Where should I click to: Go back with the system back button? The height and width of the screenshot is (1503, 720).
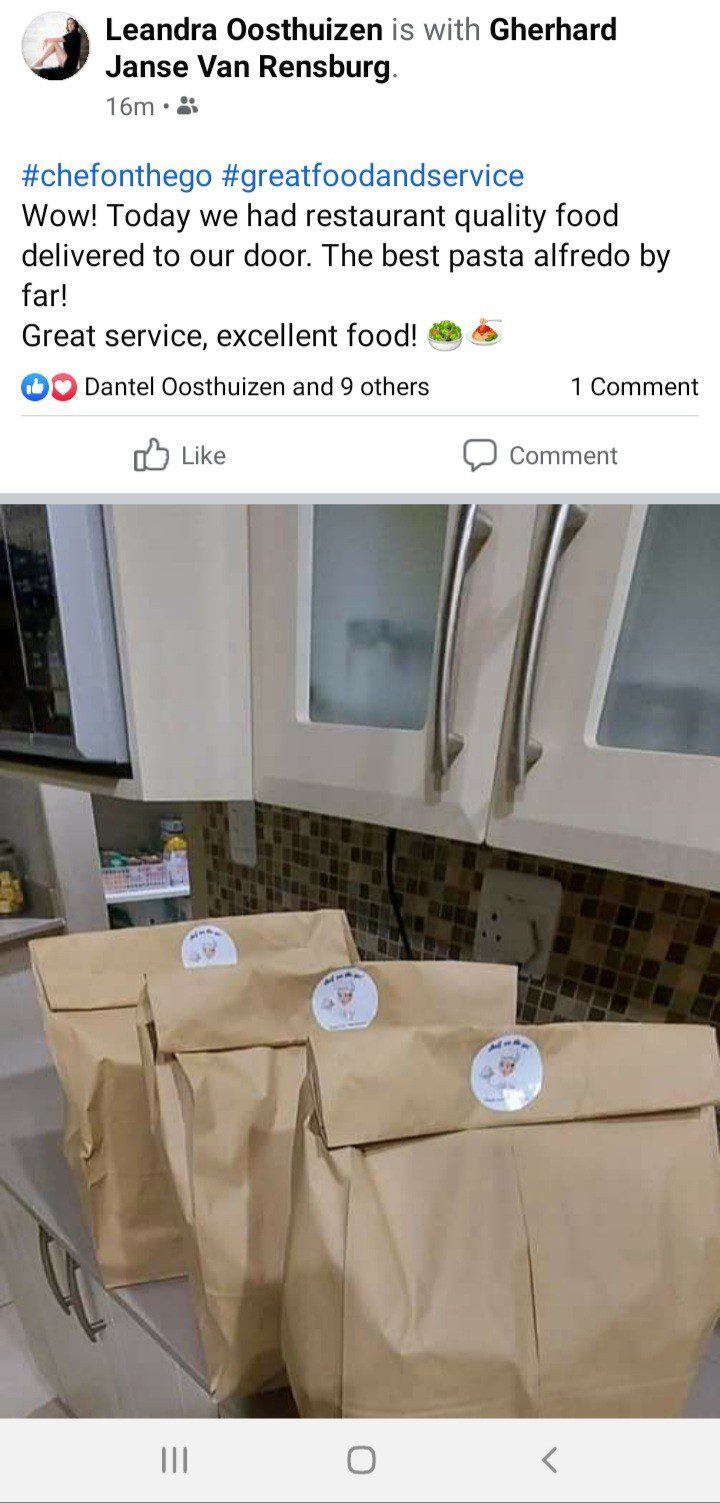tap(548, 1460)
